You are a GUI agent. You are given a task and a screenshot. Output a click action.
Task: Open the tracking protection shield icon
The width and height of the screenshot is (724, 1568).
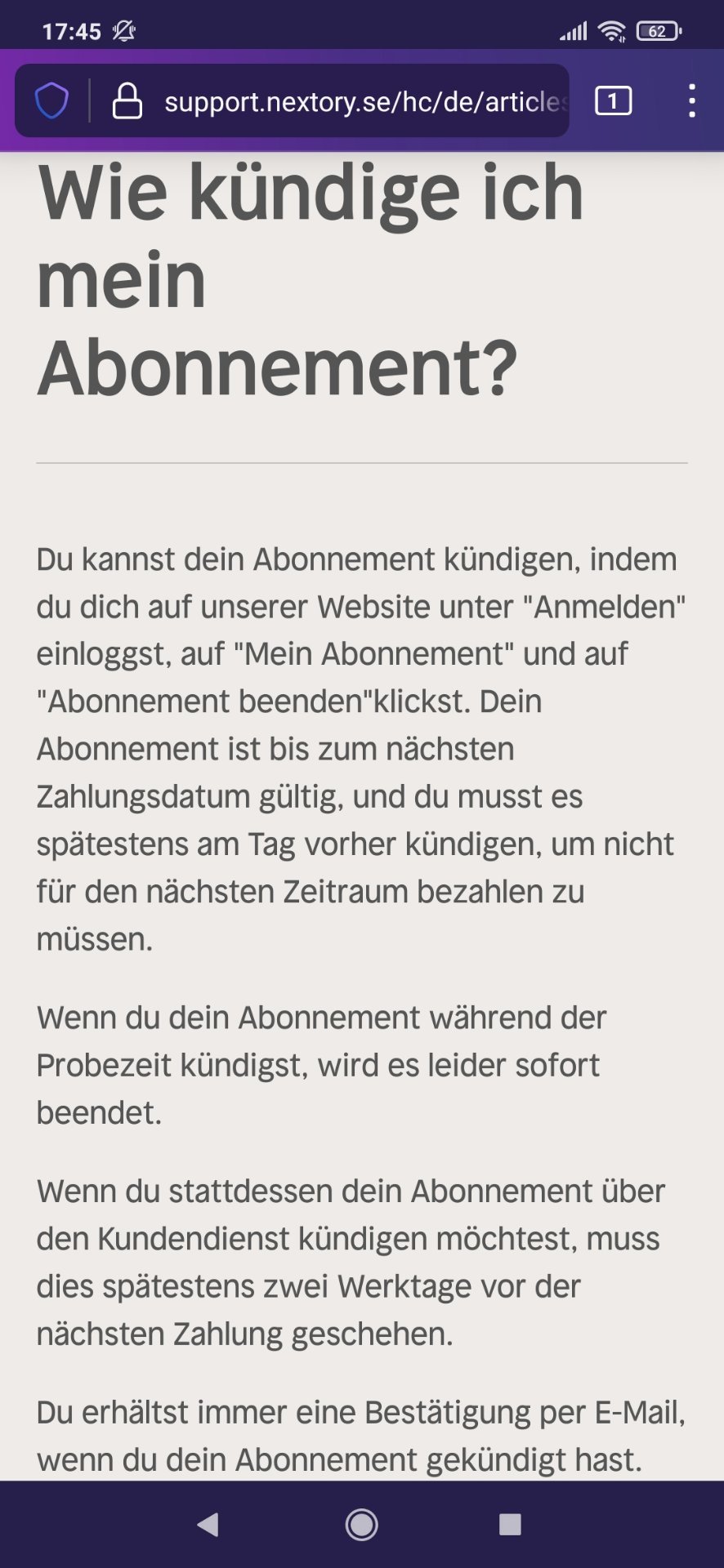51,101
